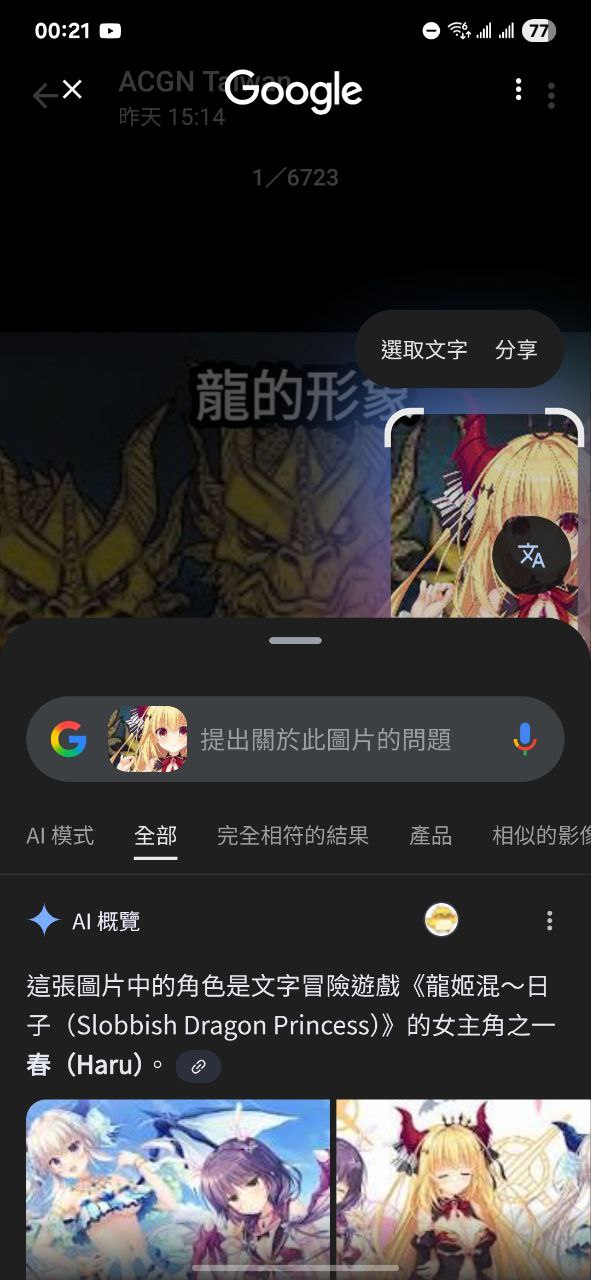Screen dimensions: 591x1280
Task: Switch to the 完全相符的結果 tab
Action: [293, 836]
